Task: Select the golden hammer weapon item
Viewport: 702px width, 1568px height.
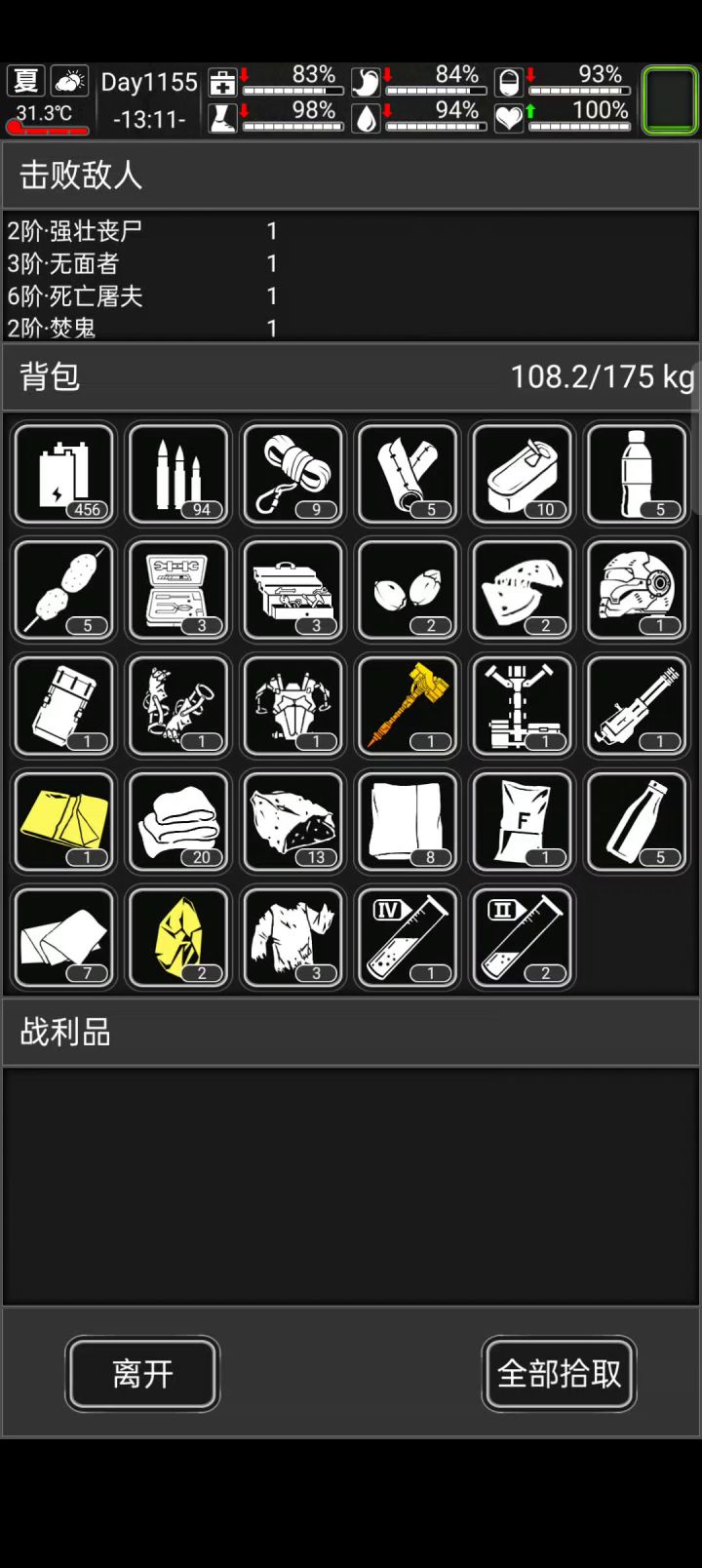Action: click(x=408, y=706)
